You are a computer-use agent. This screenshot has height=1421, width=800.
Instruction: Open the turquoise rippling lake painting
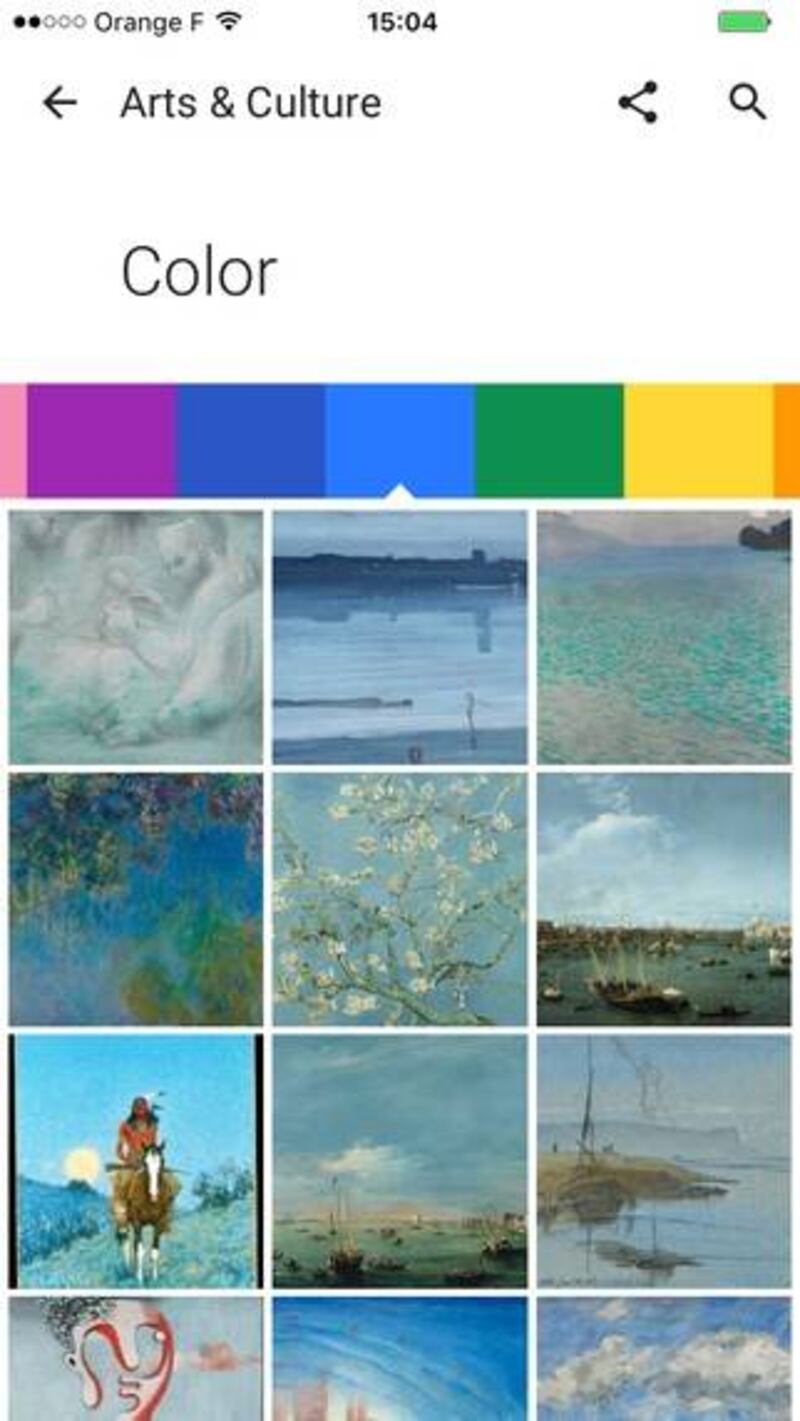pyautogui.click(x=664, y=637)
